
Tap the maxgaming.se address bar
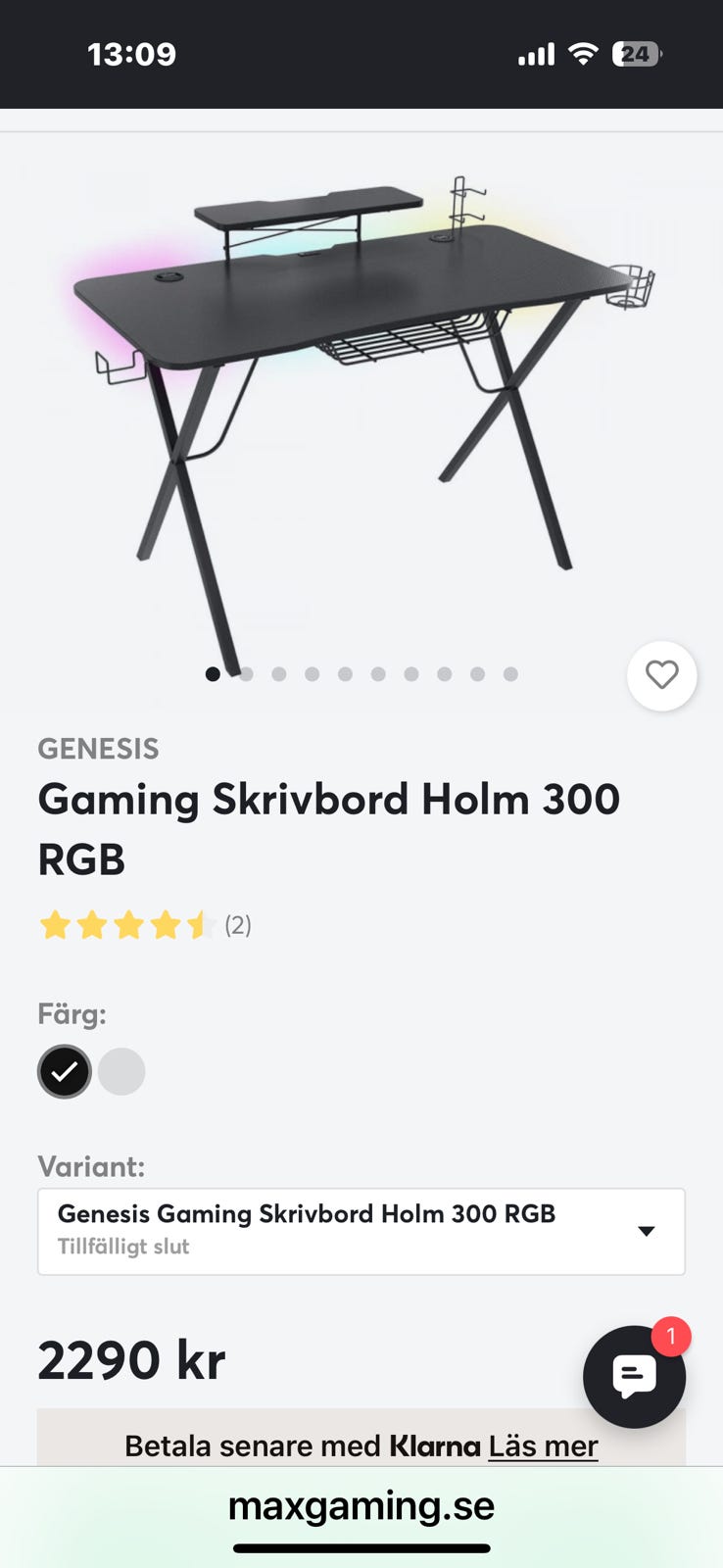361,1506
